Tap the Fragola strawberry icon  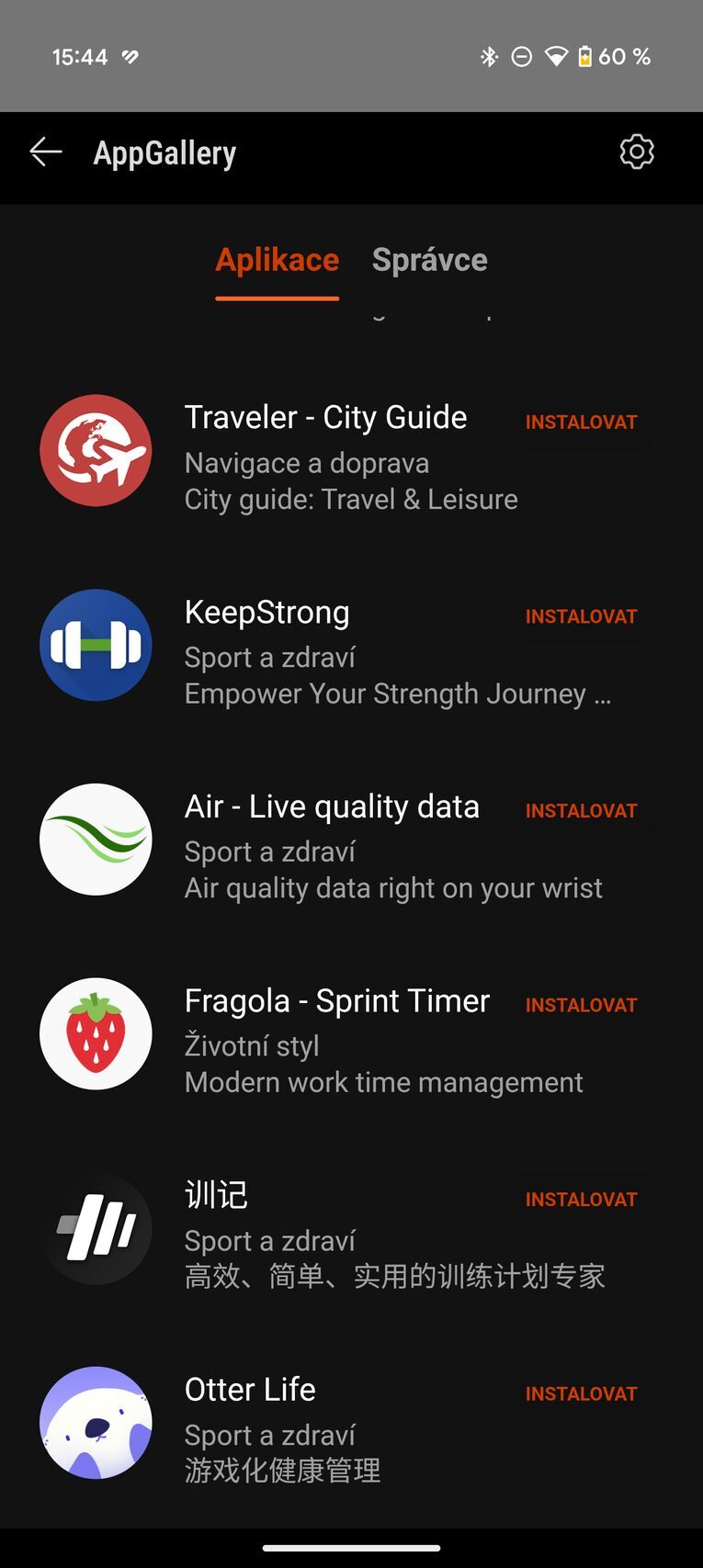tap(96, 1033)
